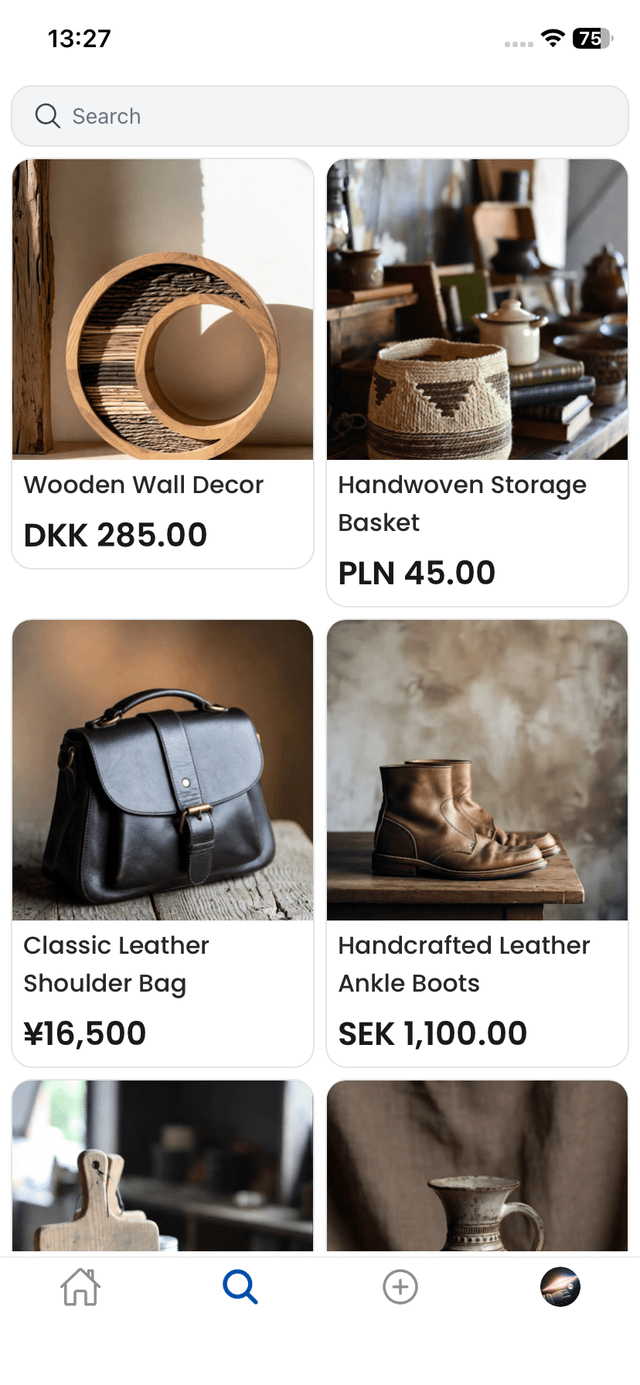Open the ceramic jug product tile

(x=477, y=1166)
